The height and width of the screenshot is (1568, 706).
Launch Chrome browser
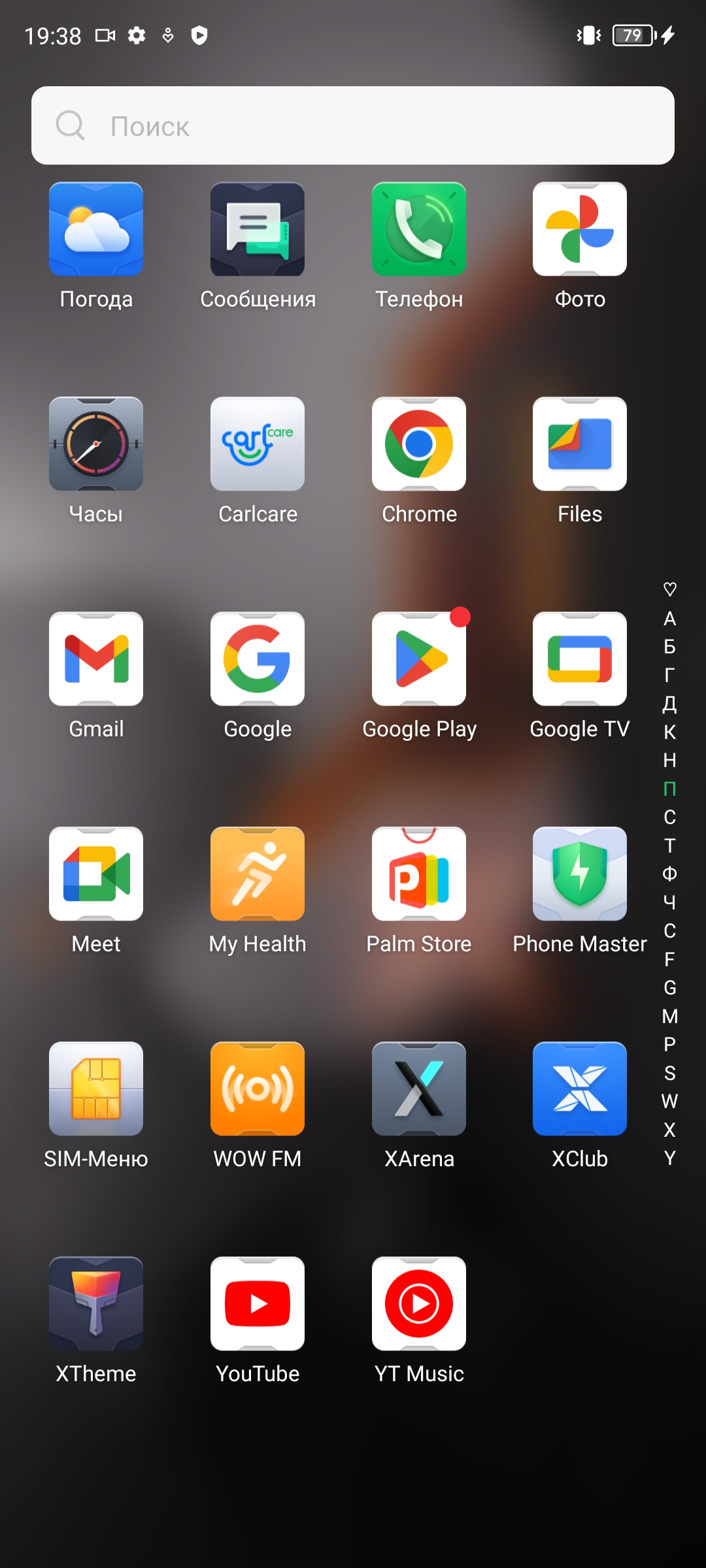(x=419, y=444)
